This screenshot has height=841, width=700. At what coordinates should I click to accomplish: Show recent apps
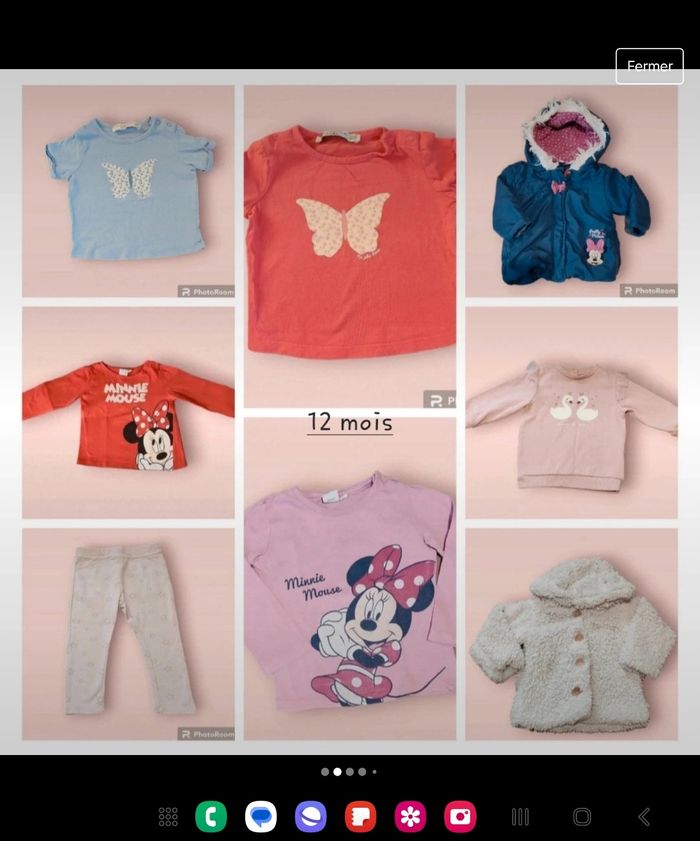[520, 817]
